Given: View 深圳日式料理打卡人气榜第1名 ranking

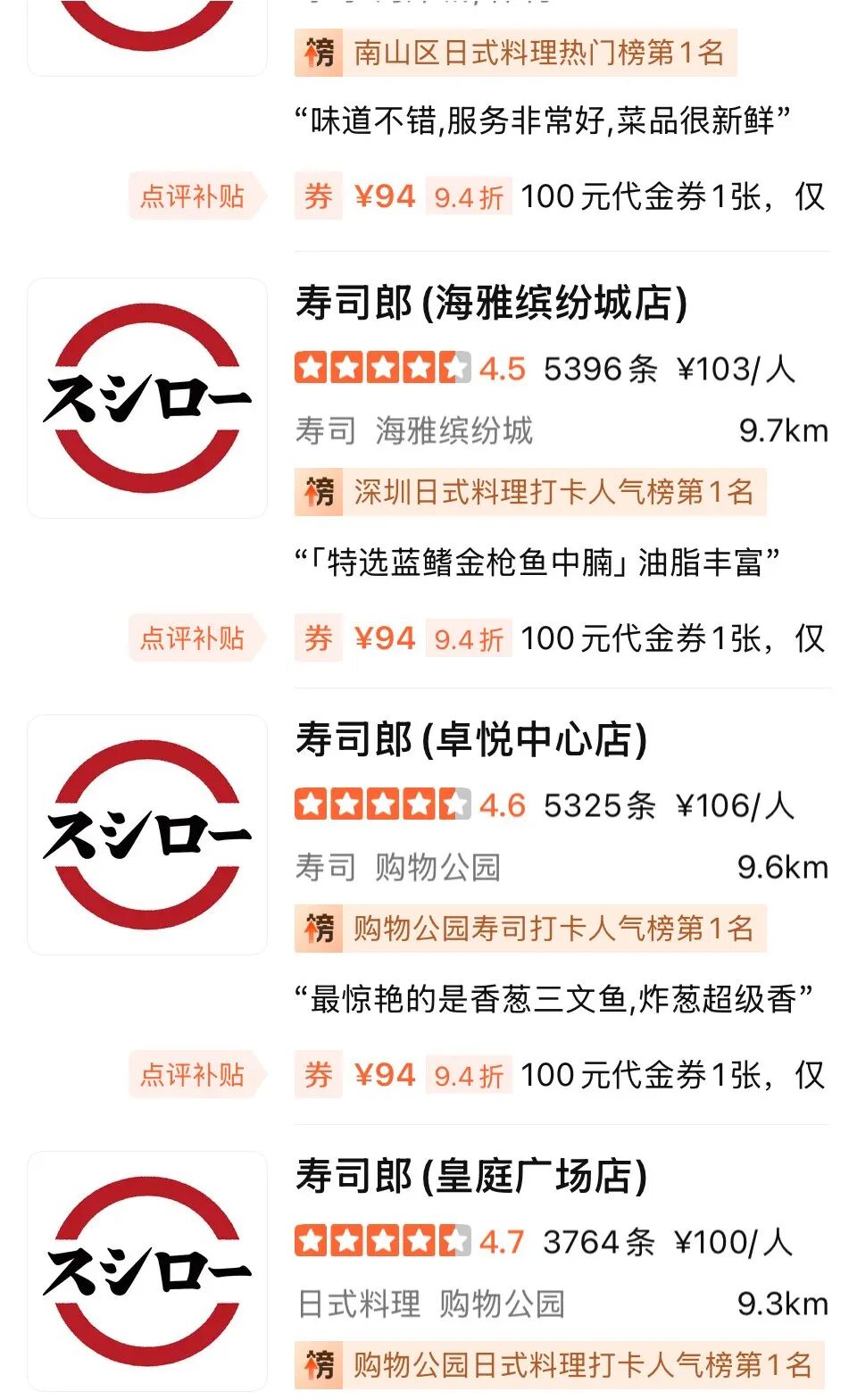Looking at the screenshot, I should click(x=530, y=492).
